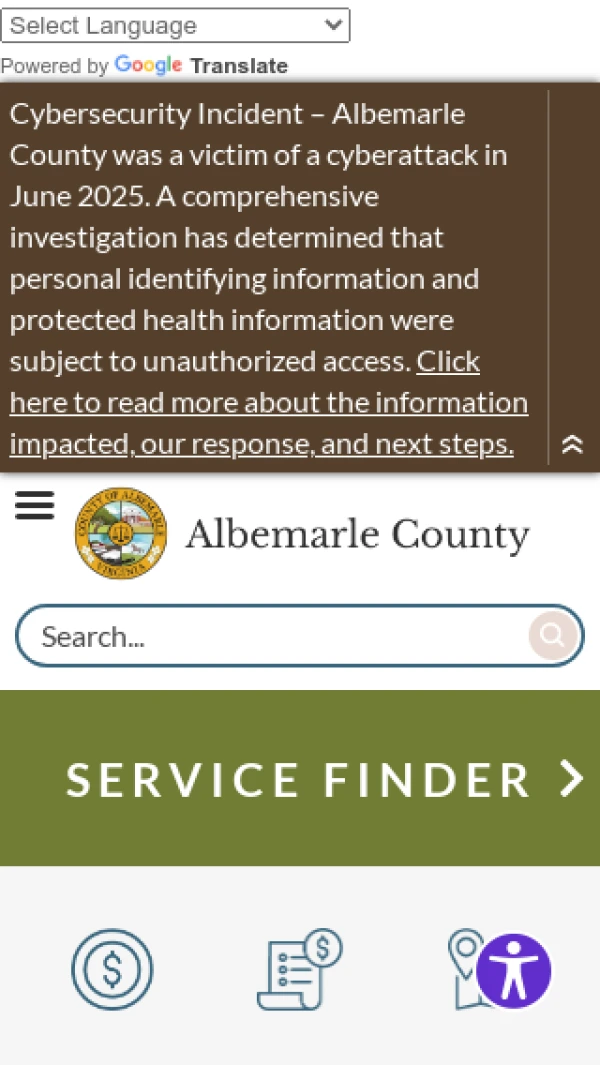Open the accessibility options widget
600x1065 pixels.
pos(514,971)
